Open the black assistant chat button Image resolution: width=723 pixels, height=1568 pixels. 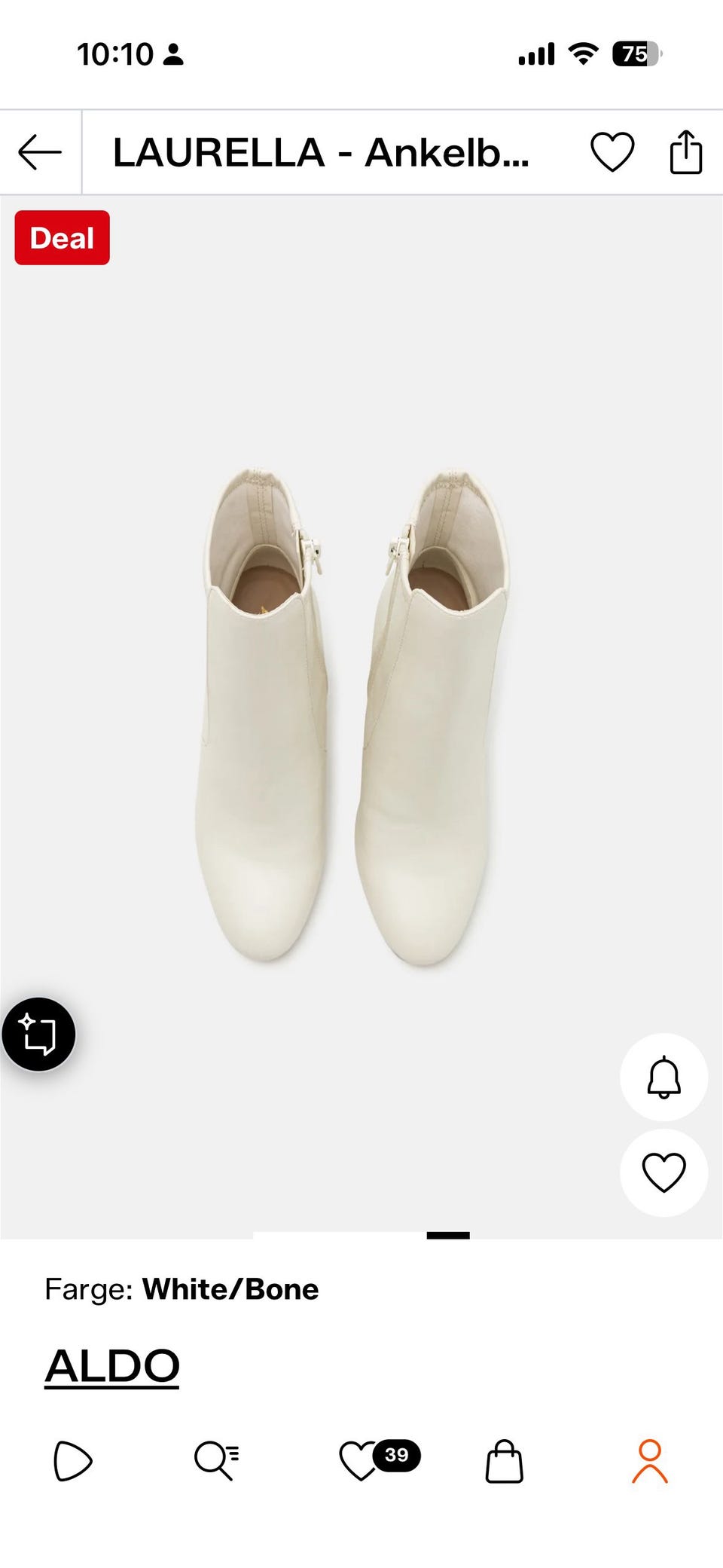[39, 1034]
